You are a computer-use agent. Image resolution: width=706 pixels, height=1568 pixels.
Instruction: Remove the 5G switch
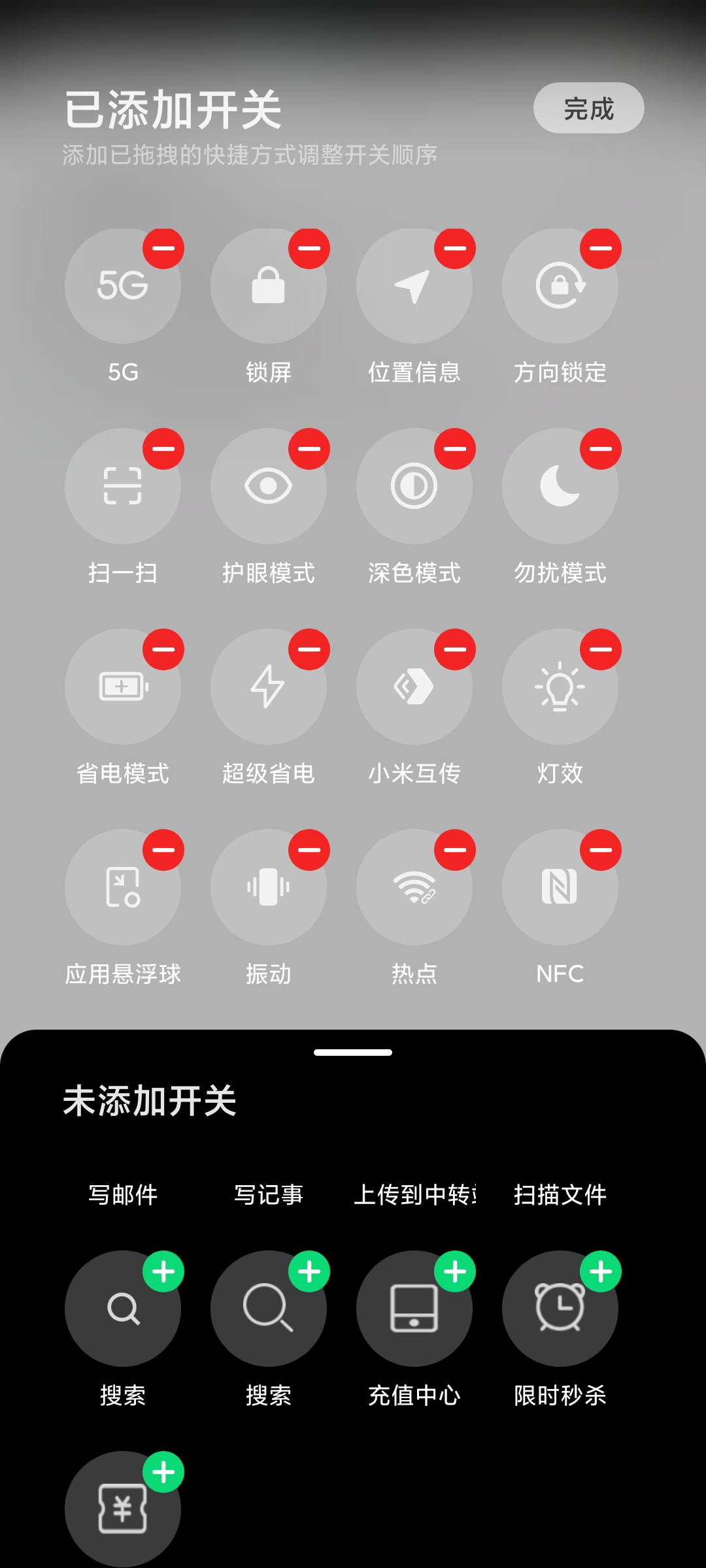click(163, 248)
